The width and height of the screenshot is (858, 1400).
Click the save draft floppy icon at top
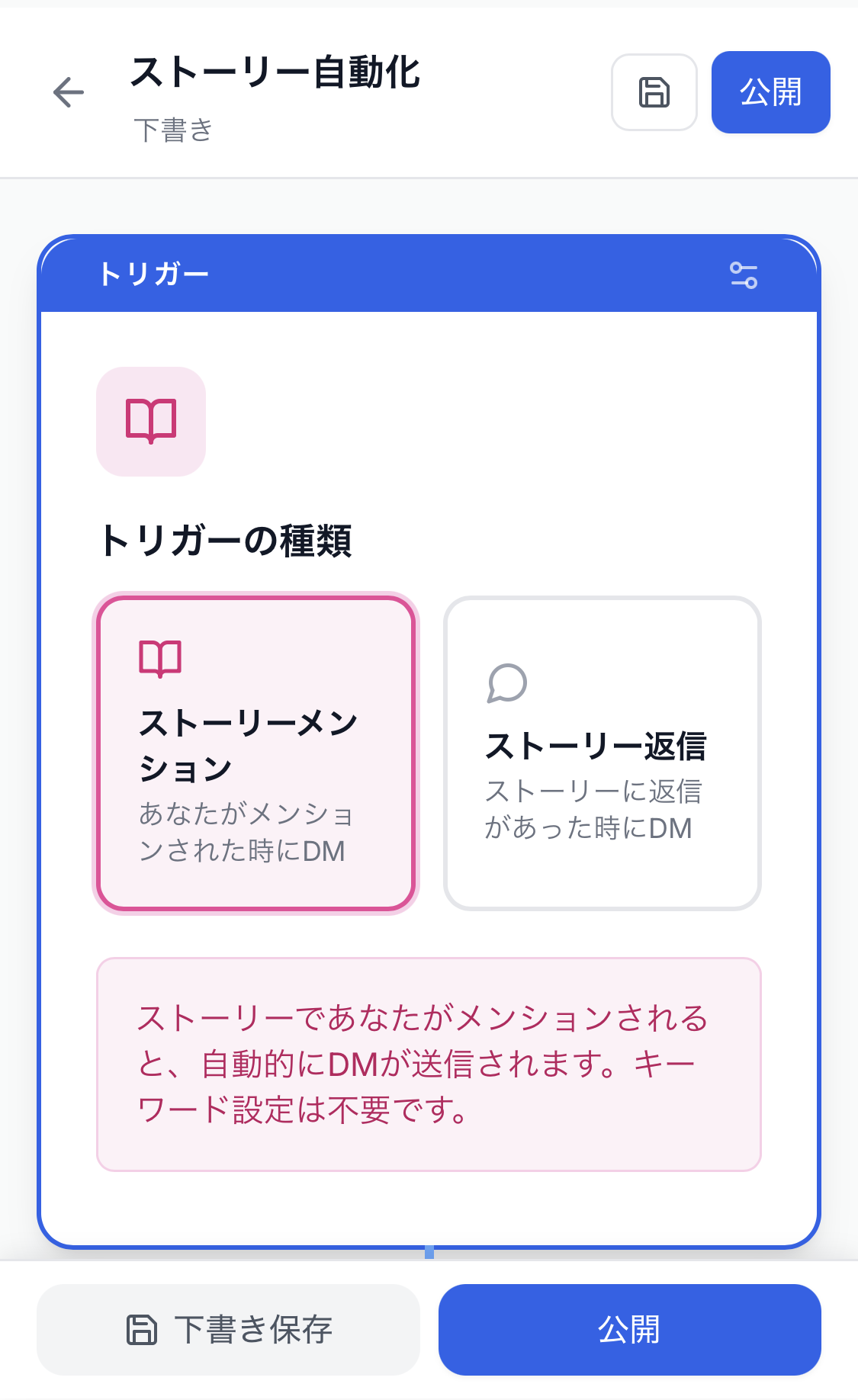click(654, 92)
